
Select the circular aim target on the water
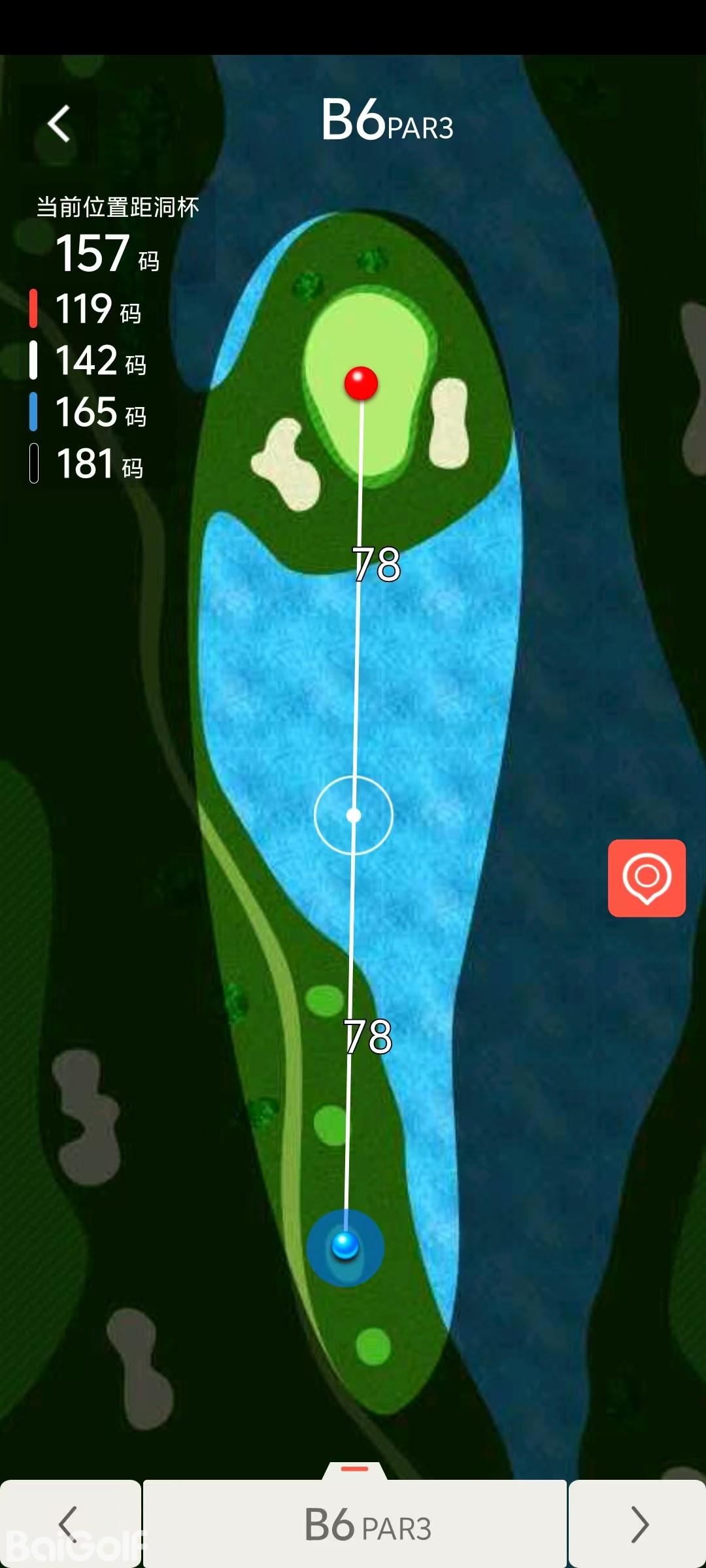click(354, 815)
